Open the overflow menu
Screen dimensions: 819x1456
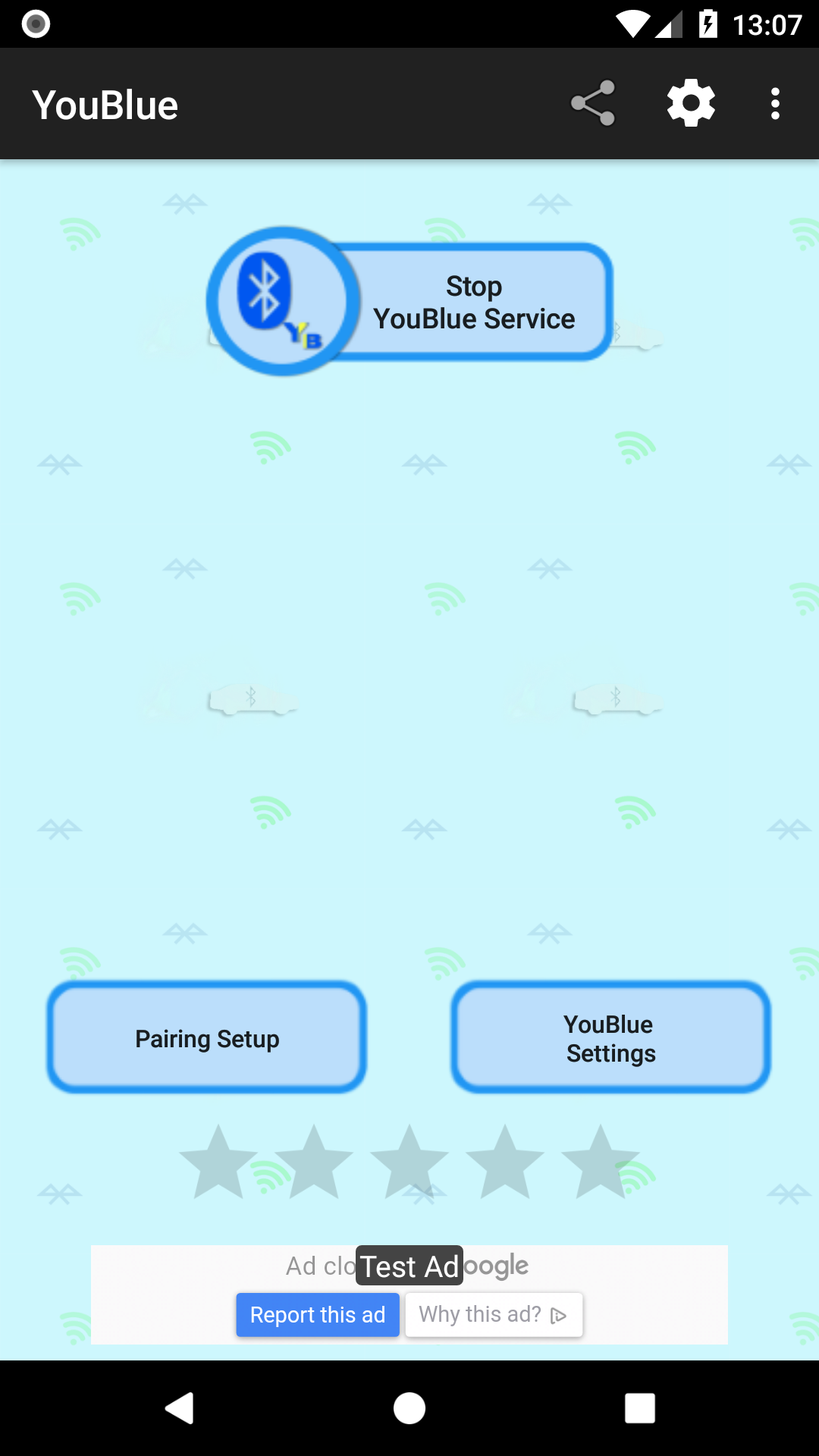coord(774,103)
